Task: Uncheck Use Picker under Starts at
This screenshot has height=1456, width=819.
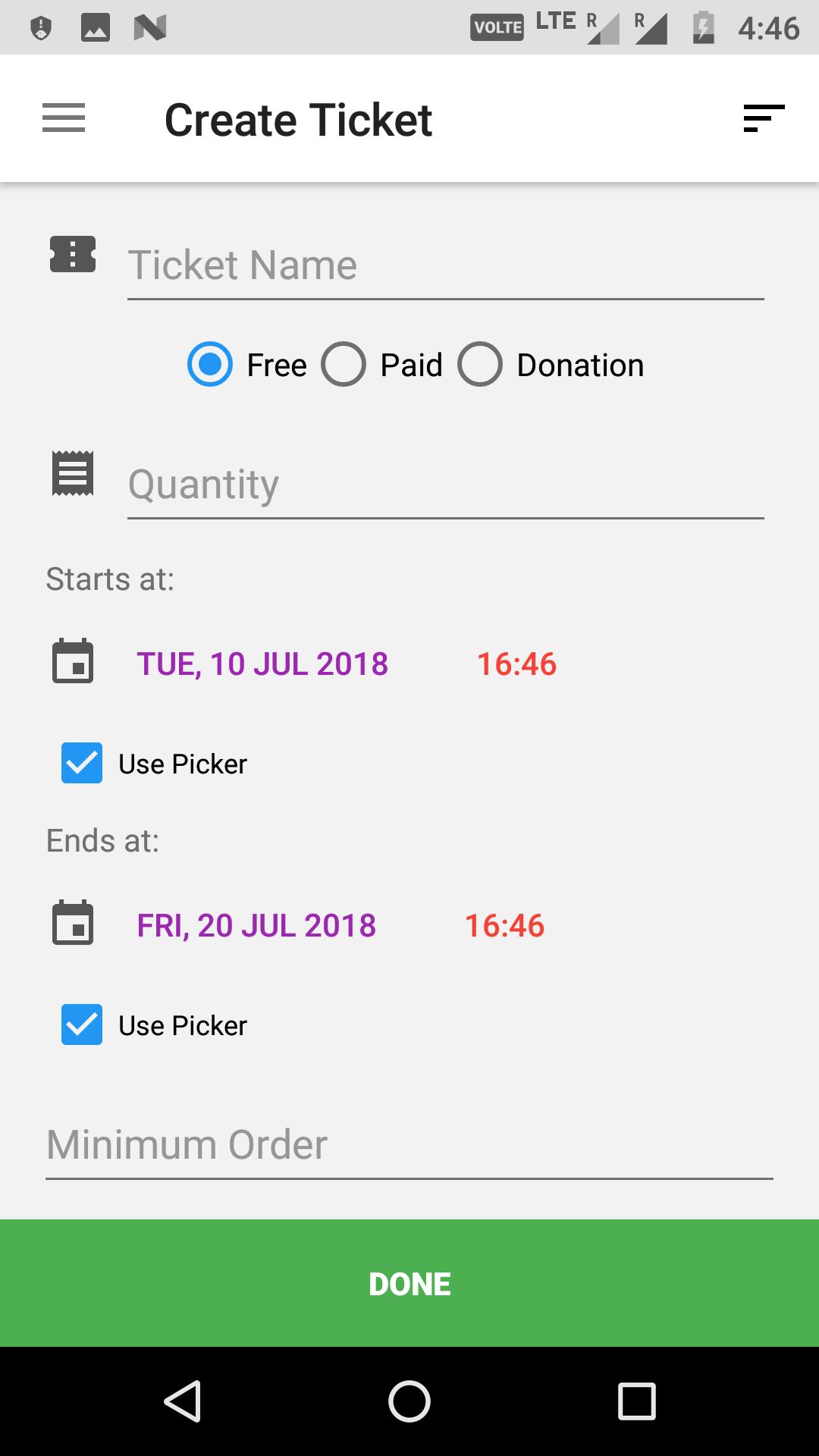Action: click(x=81, y=764)
